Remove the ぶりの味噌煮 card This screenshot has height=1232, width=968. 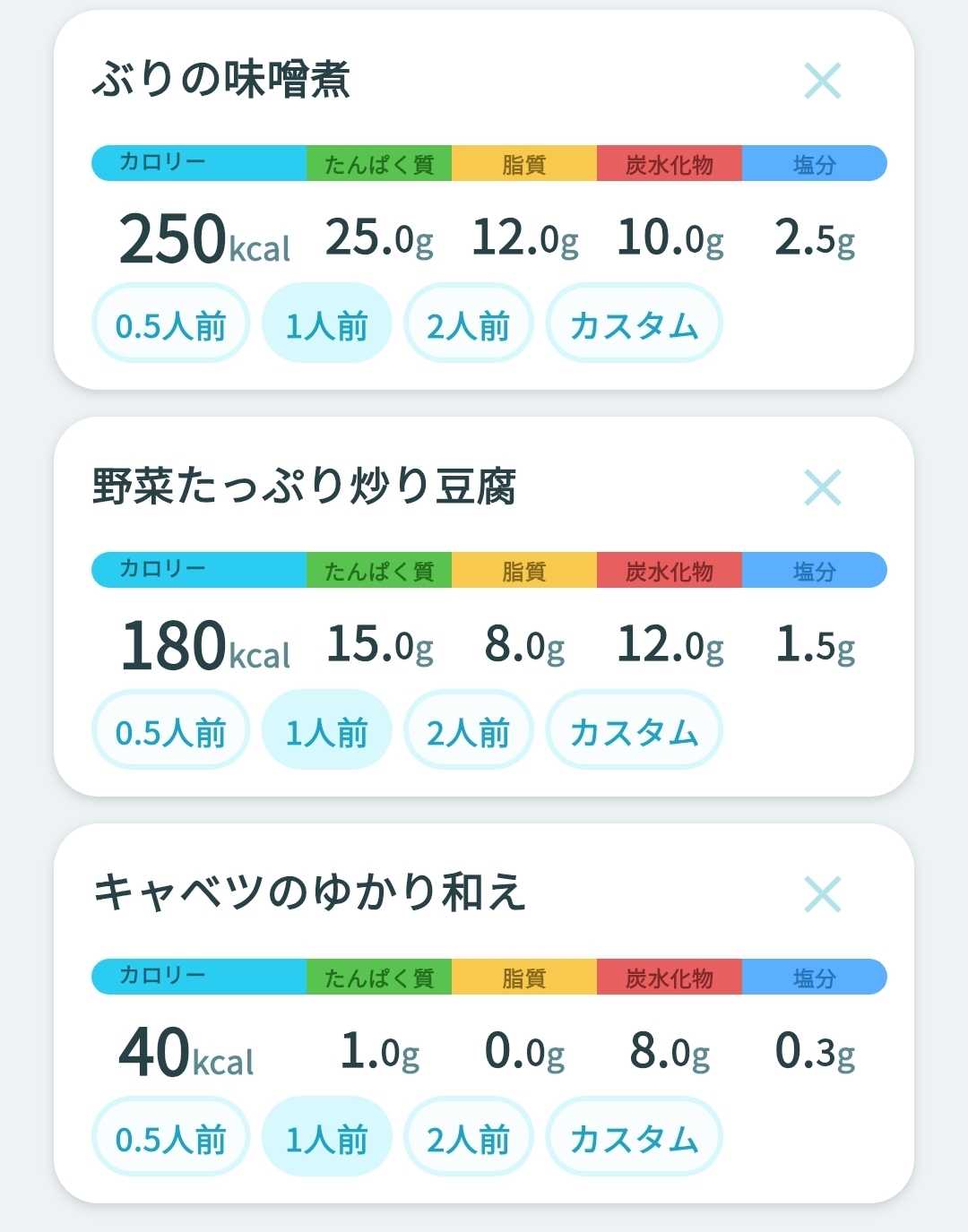tap(822, 81)
